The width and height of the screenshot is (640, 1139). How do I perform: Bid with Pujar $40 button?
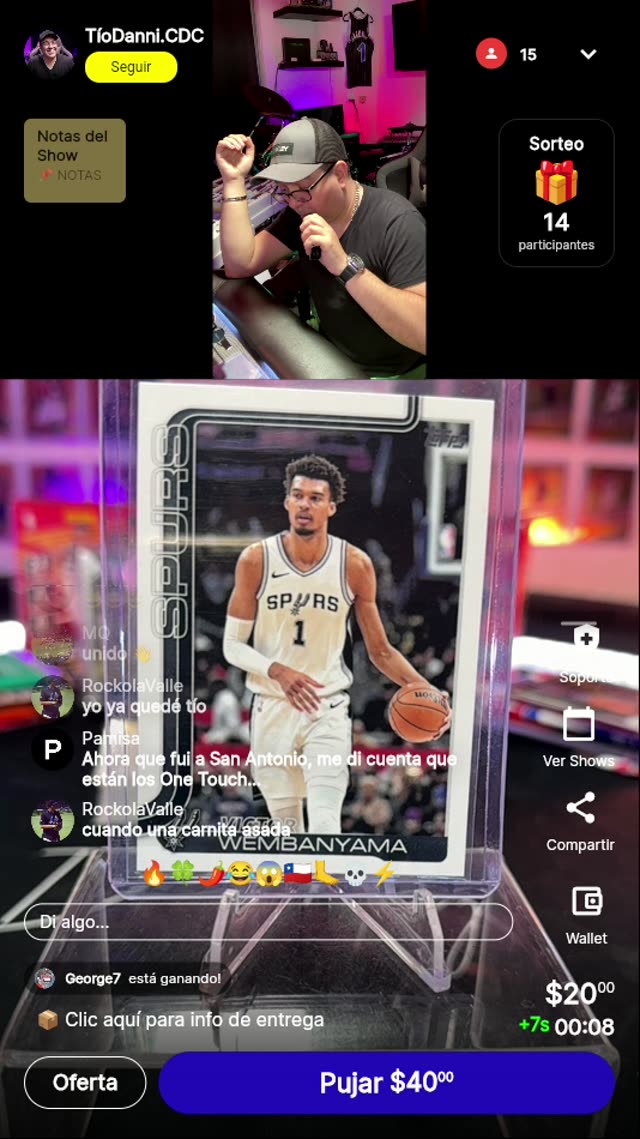click(x=386, y=1082)
